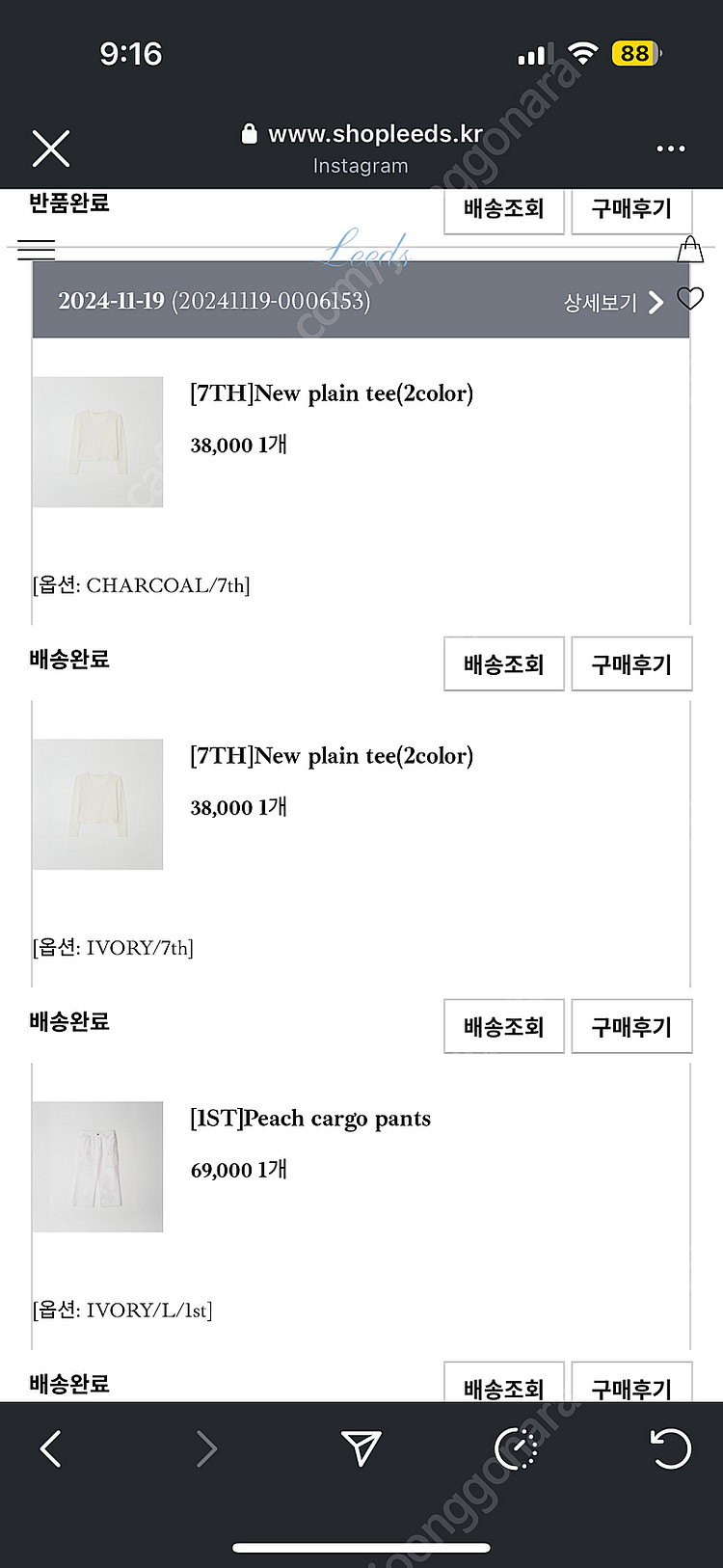Track delivery for the CHARCOAL plain tee
This screenshot has width=723, height=1568.
point(503,664)
